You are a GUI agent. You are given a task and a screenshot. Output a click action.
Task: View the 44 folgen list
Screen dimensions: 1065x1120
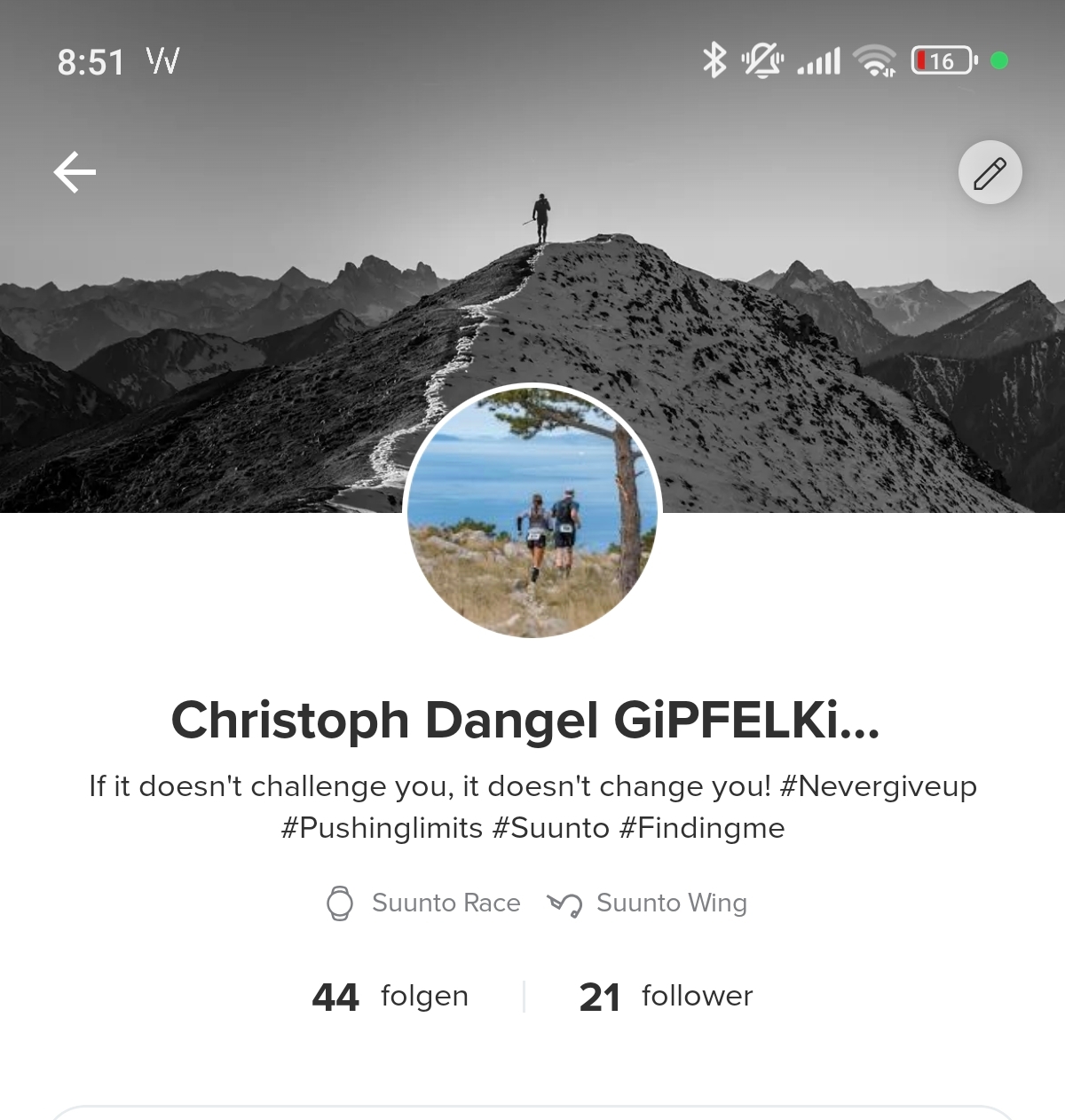pos(390,997)
